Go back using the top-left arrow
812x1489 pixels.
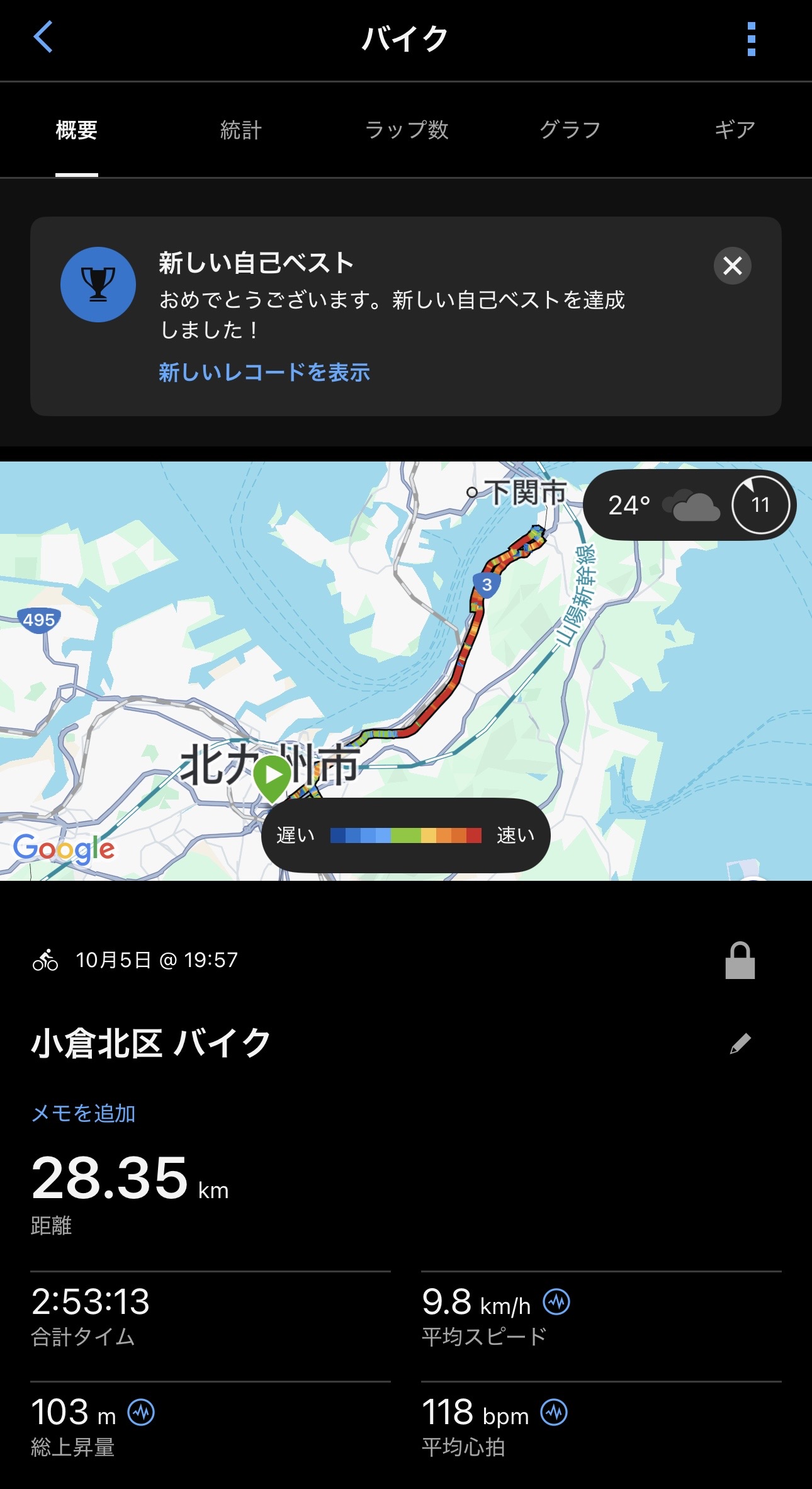tap(43, 37)
